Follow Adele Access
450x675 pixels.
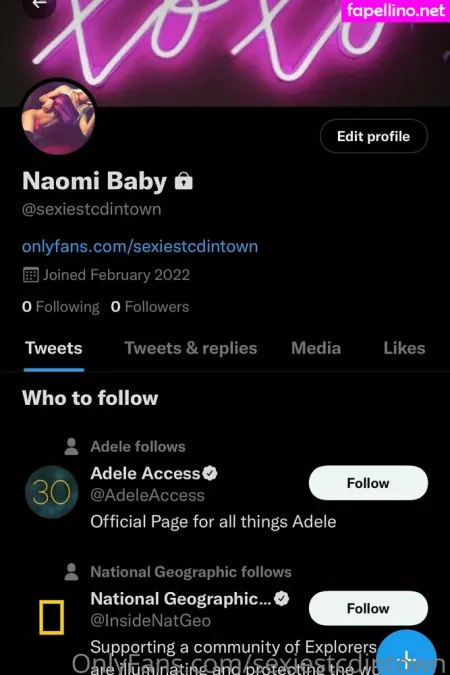pos(368,483)
